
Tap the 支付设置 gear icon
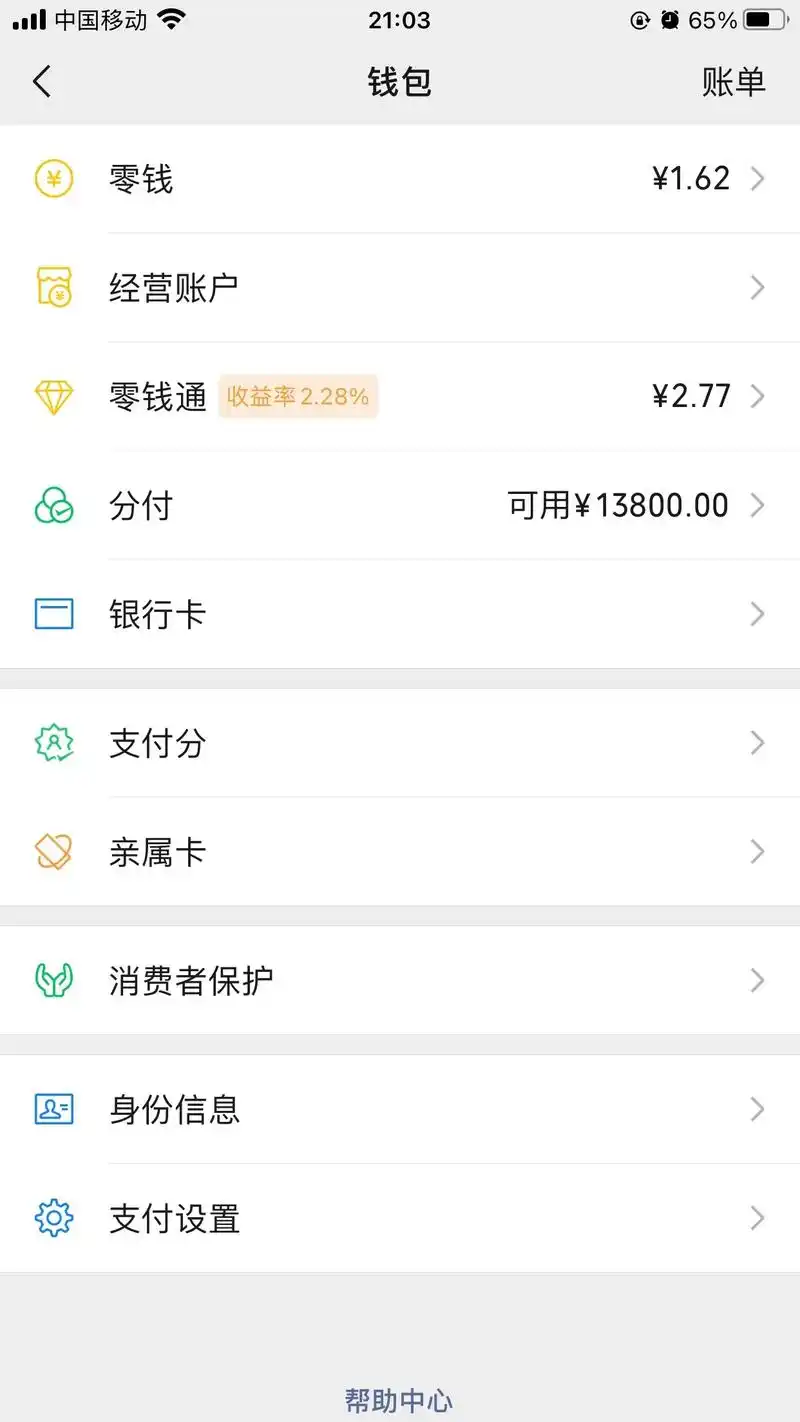[x=54, y=1219]
